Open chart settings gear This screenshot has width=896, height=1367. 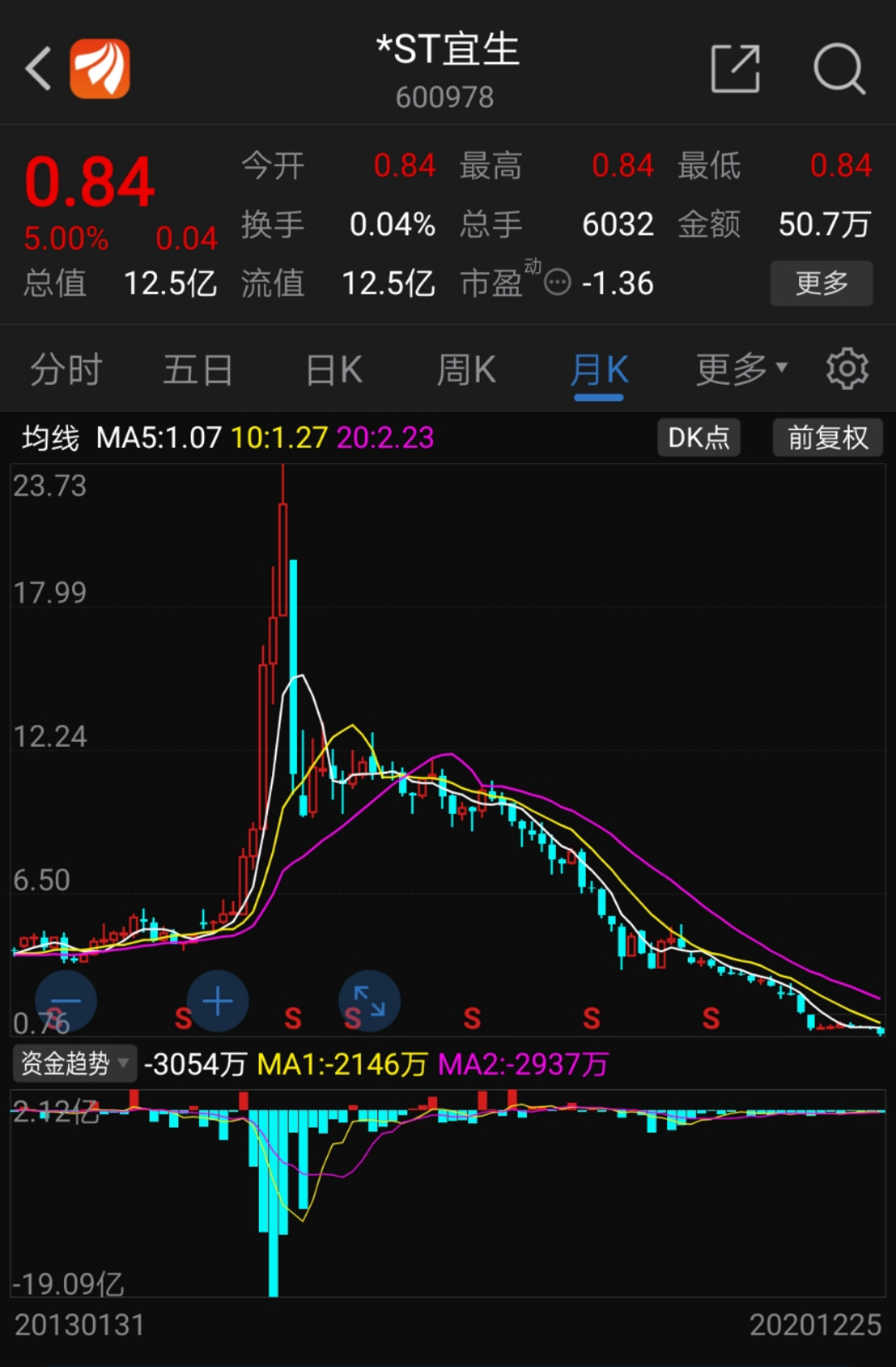click(x=847, y=369)
